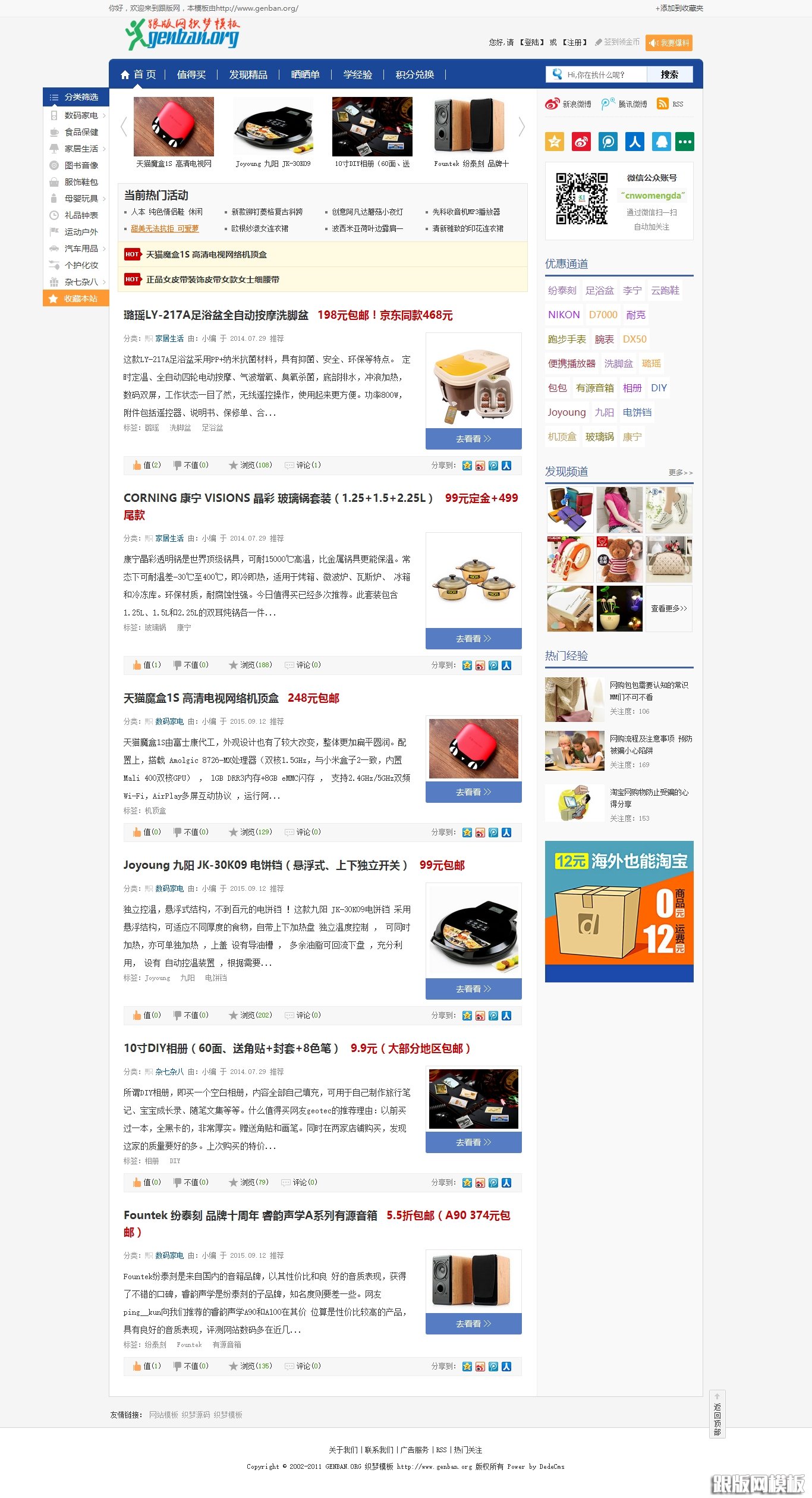The width and height of the screenshot is (812, 1498).
Task: Open 查看更多 in 发现频道
Action: 669,608
